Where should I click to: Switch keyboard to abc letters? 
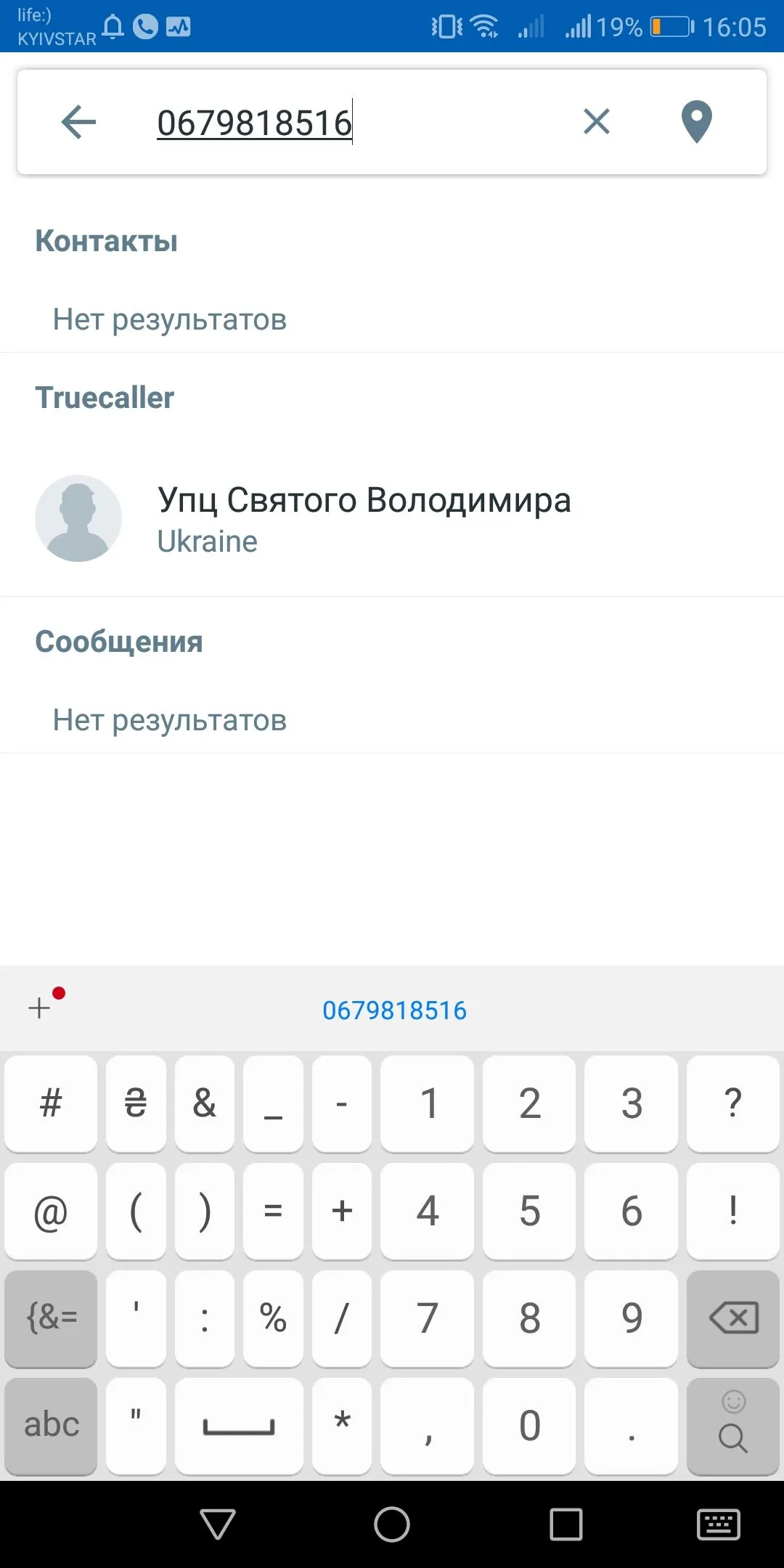(51, 1425)
